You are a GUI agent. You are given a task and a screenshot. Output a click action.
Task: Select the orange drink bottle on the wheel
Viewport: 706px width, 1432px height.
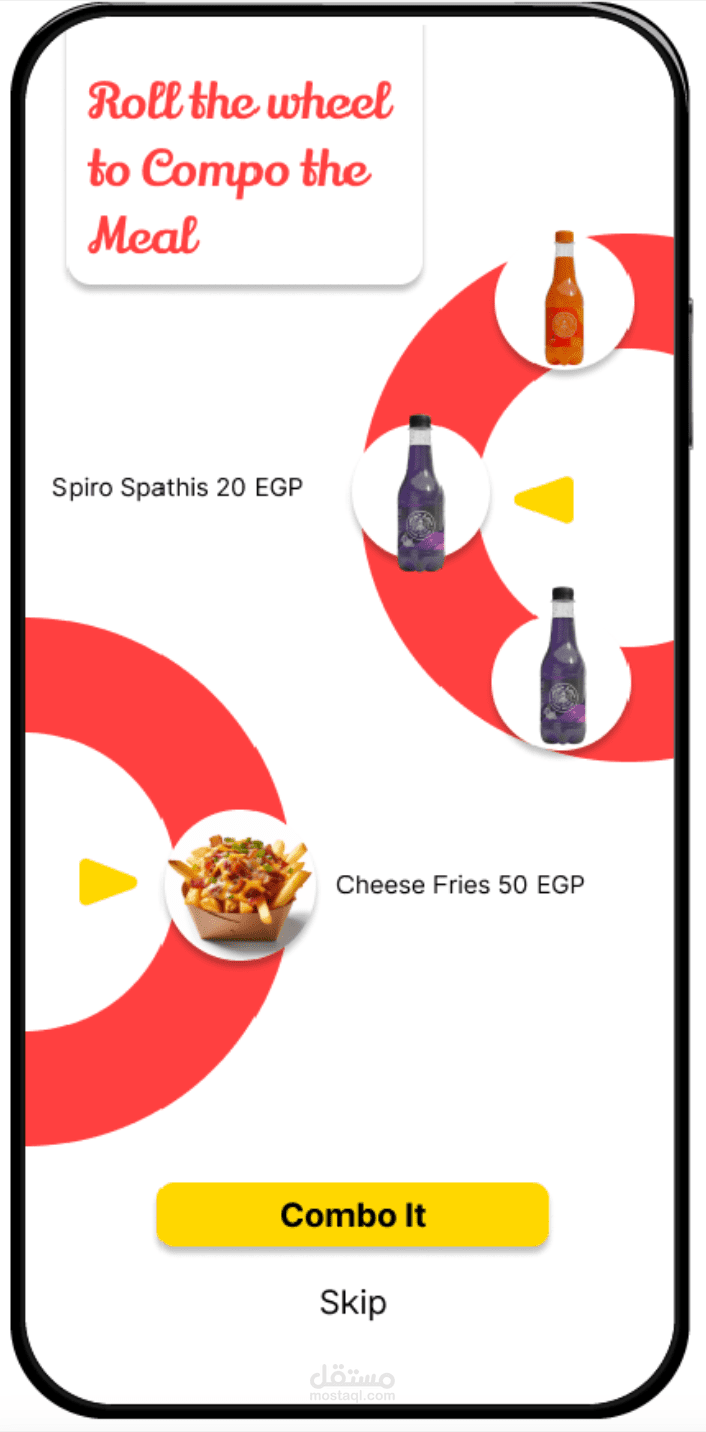click(564, 300)
